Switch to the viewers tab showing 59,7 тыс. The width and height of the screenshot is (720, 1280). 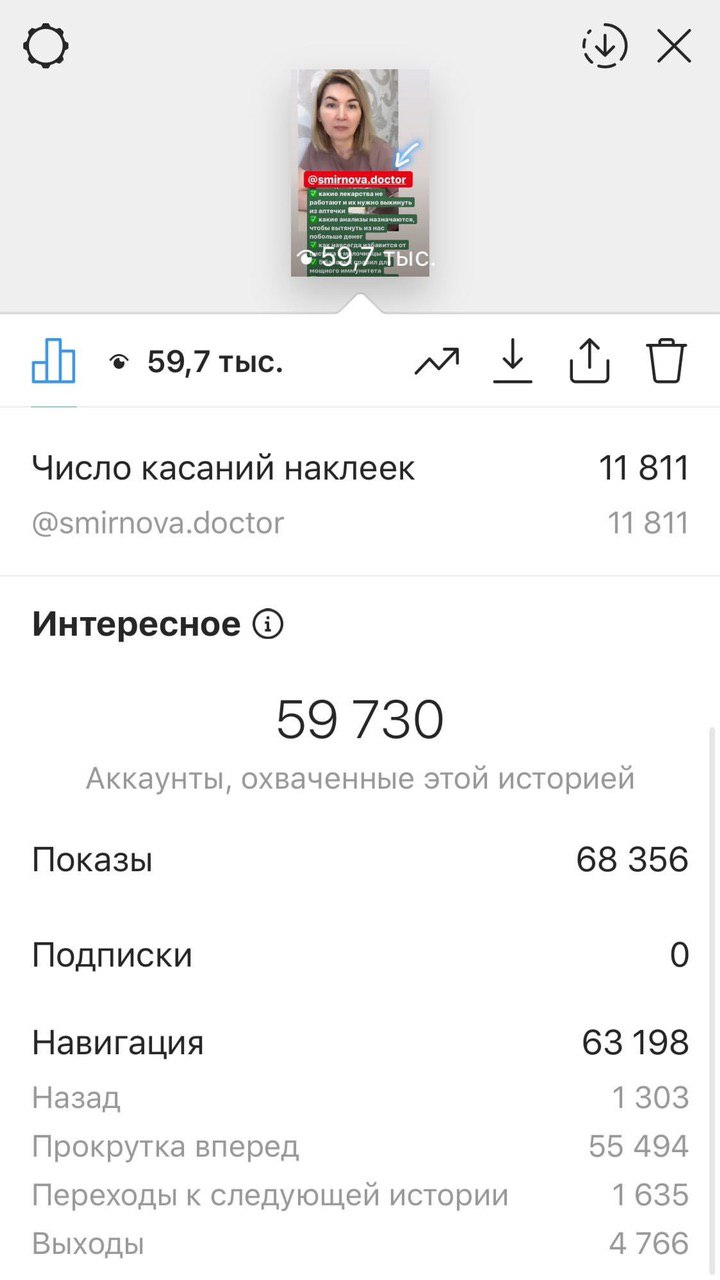(x=196, y=362)
